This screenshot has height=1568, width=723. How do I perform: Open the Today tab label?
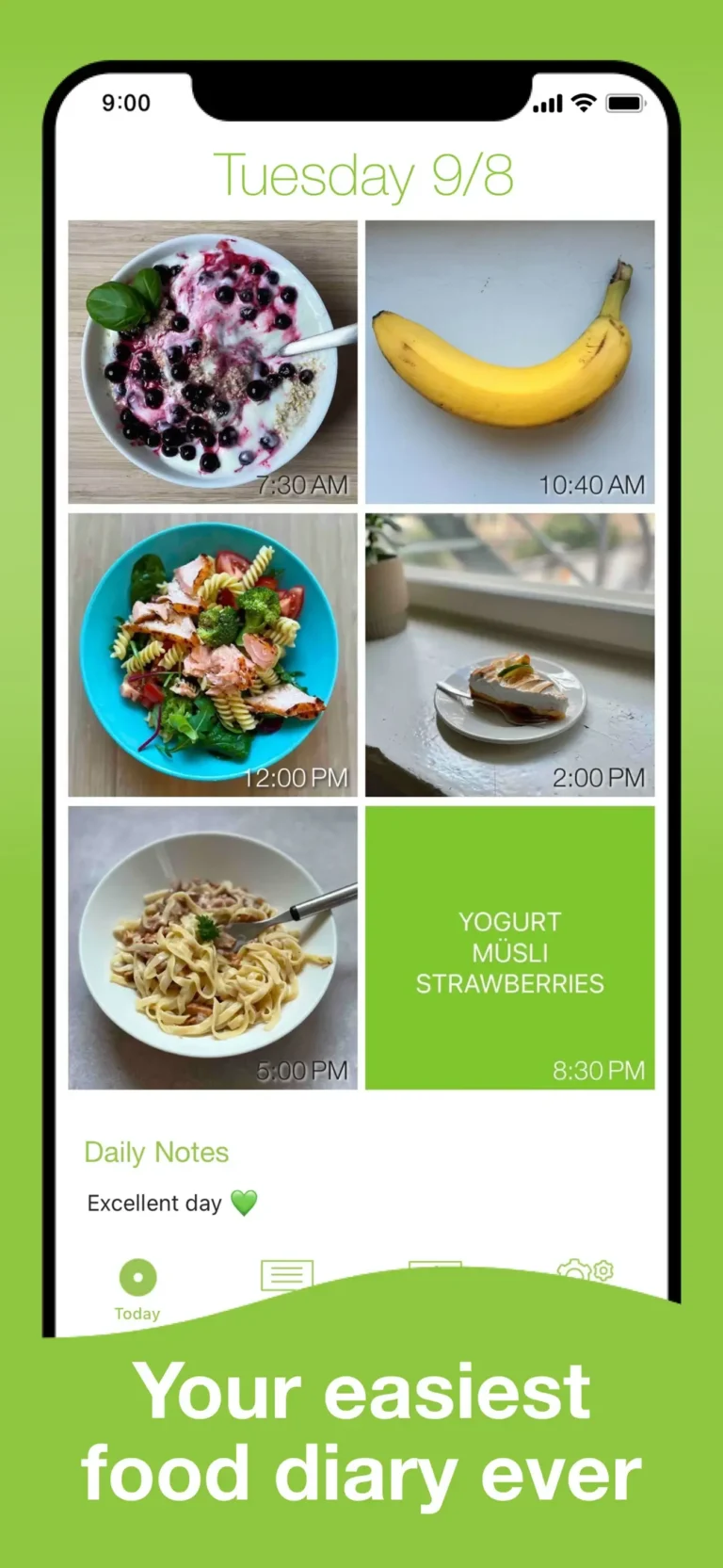(137, 1313)
